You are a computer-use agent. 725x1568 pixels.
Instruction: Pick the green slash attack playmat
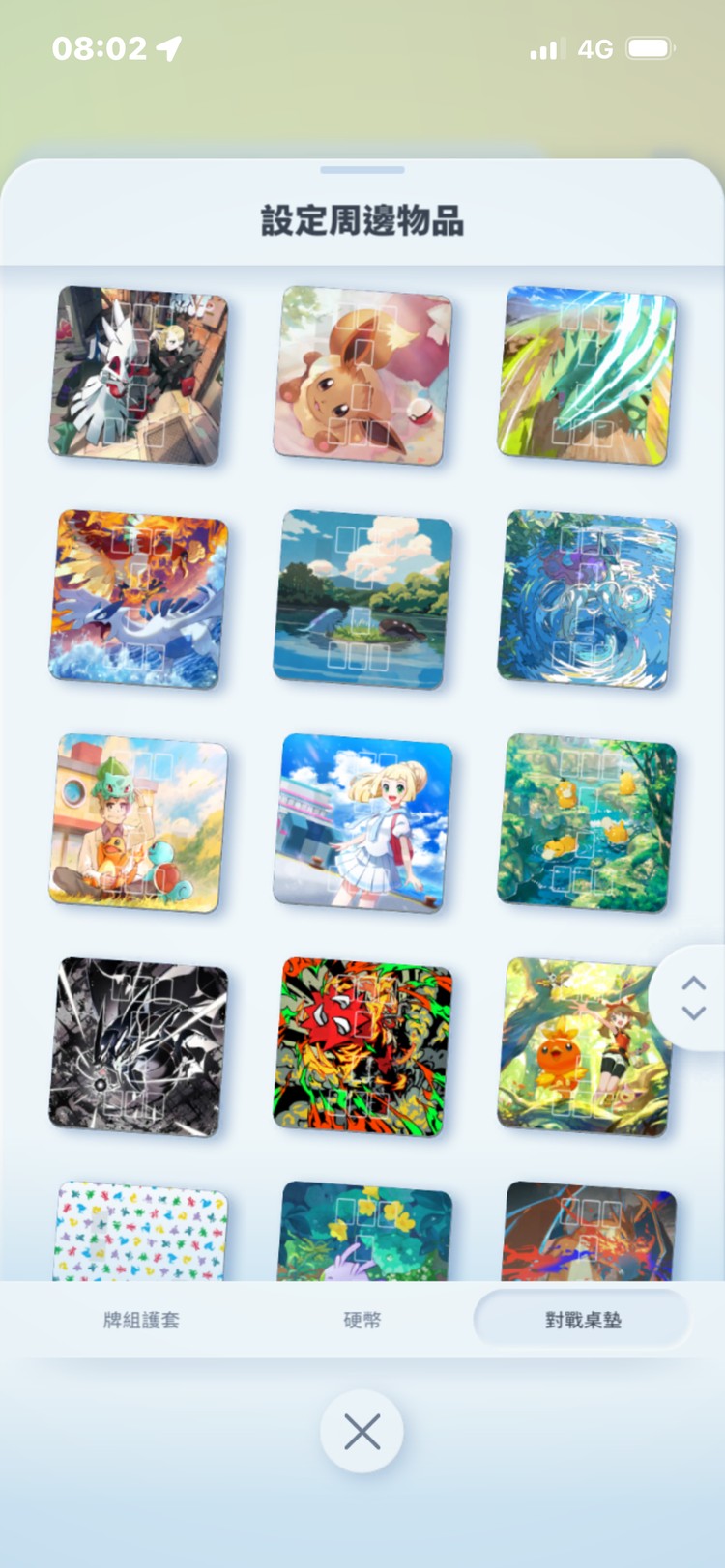pyautogui.click(x=586, y=375)
